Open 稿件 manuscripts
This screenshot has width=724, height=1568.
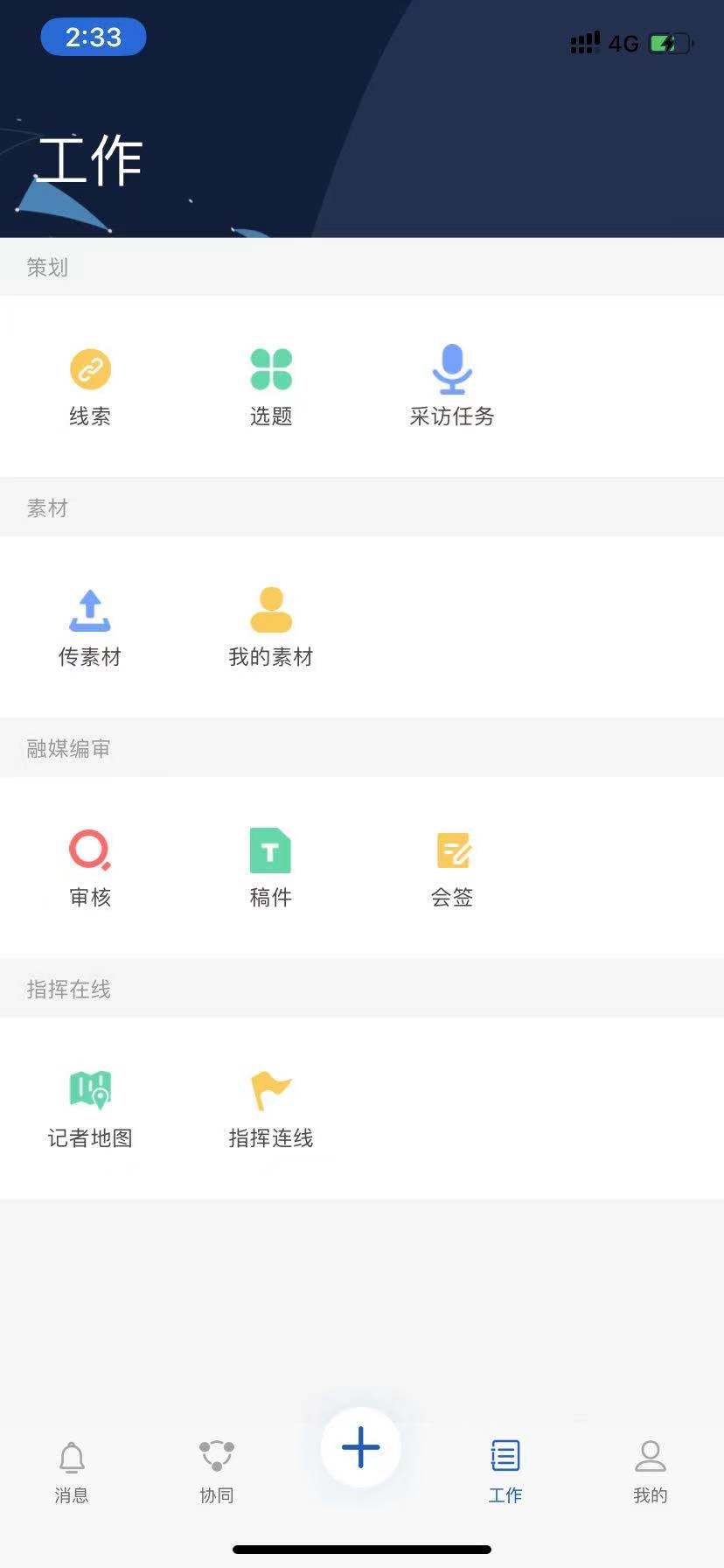coord(271,867)
